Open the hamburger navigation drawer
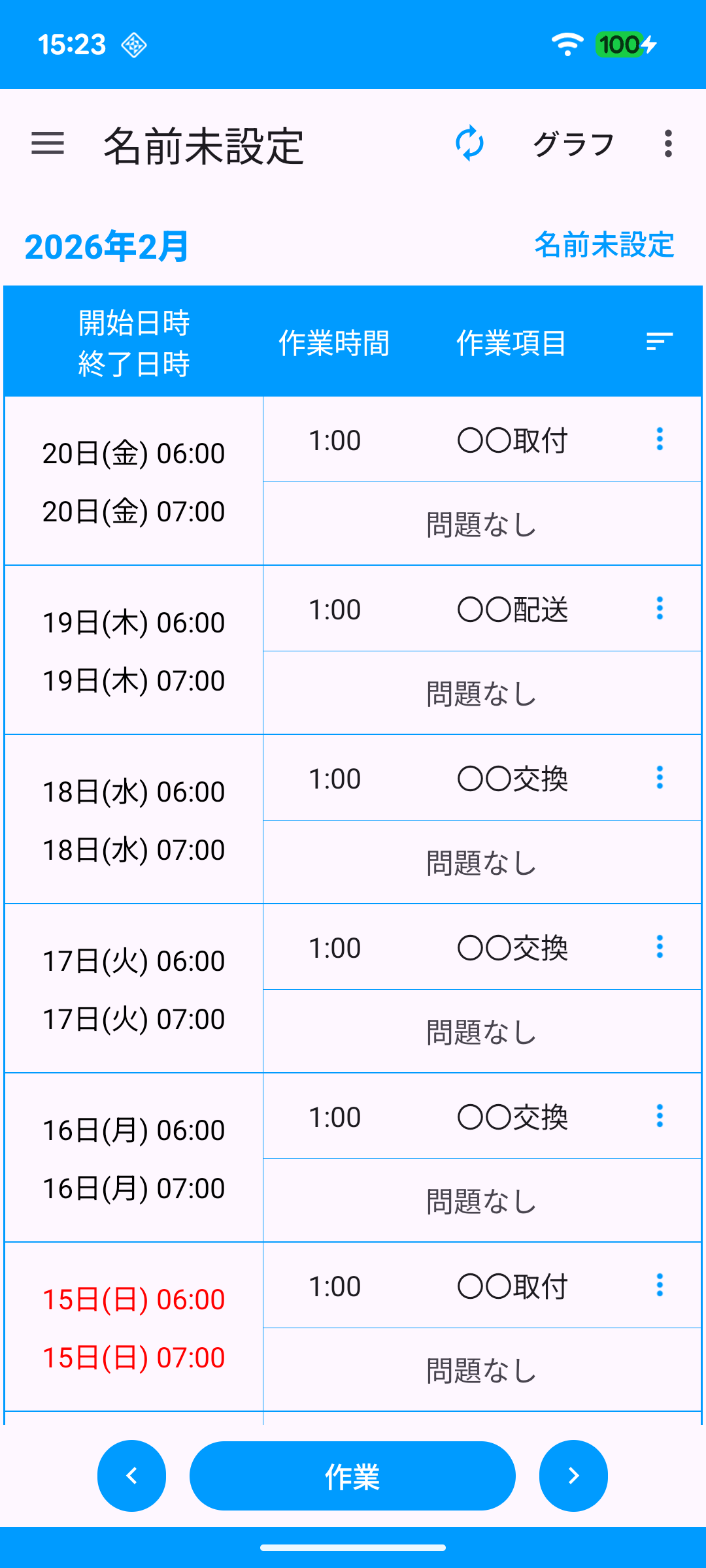The image size is (706, 1568). (x=48, y=144)
